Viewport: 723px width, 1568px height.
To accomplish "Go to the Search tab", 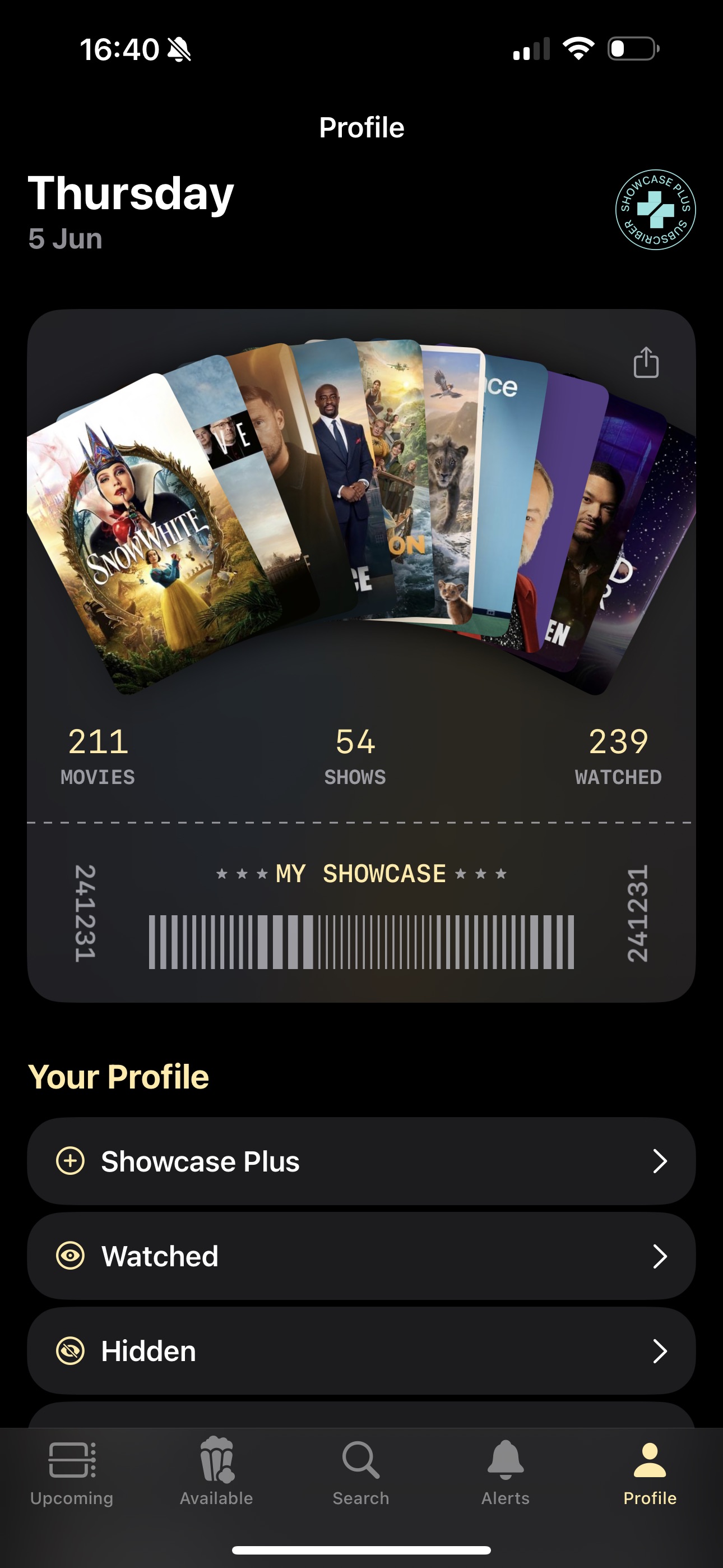I will [361, 1473].
